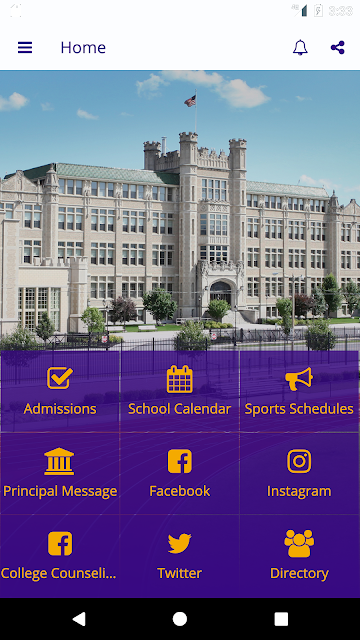Open the hamburger drawer menu
This screenshot has height=640, width=360.
[x=25, y=47]
